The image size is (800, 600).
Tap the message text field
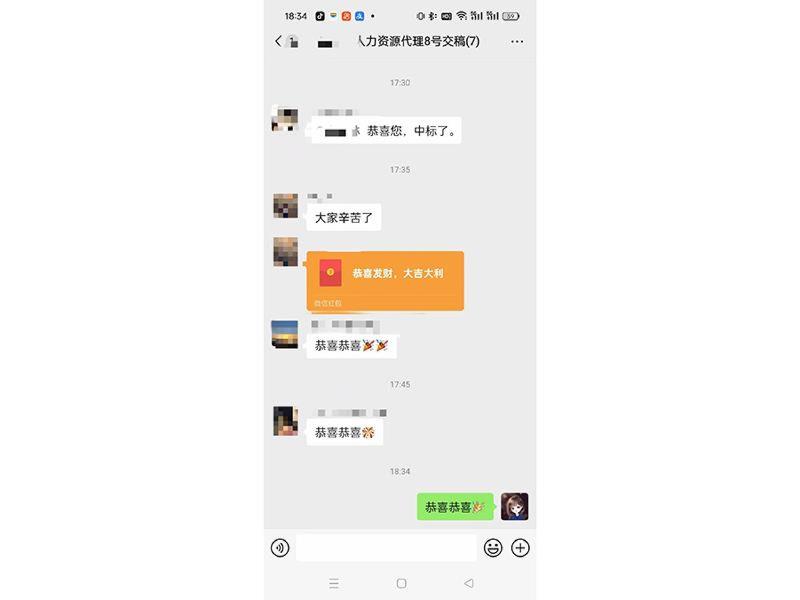point(386,548)
